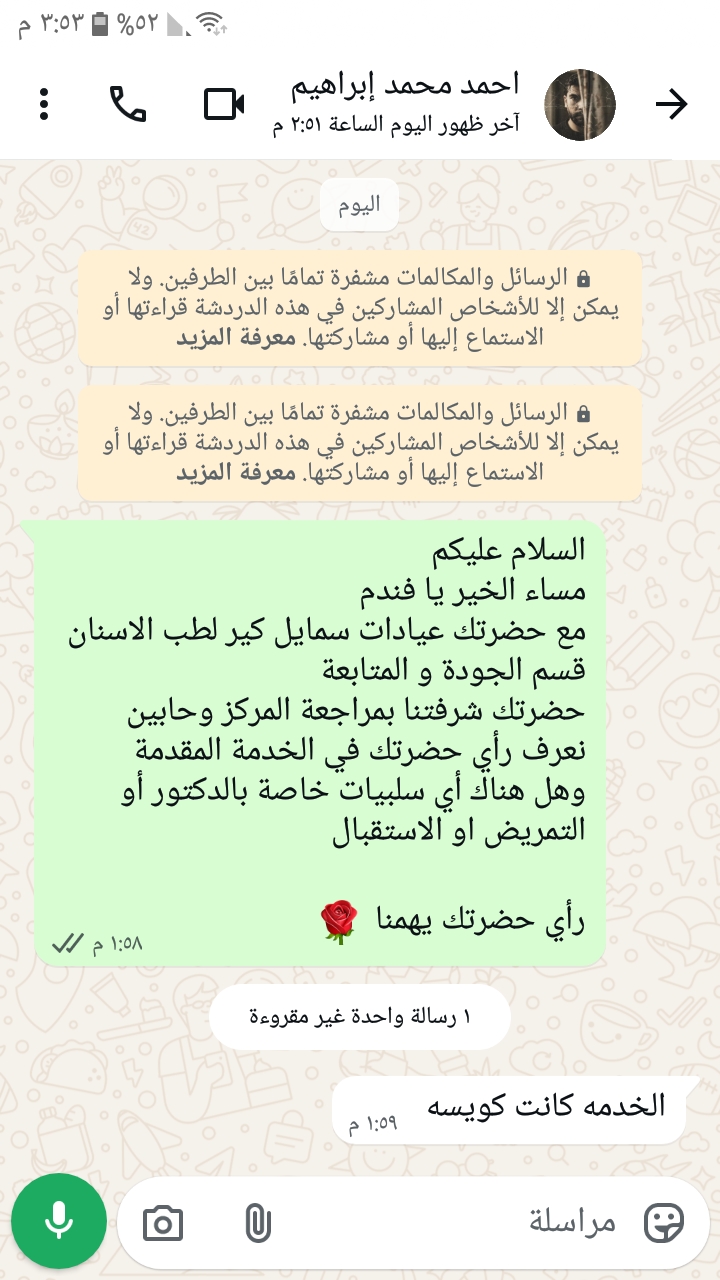This screenshot has height=1280, width=720.
Task: Start a video call with the contact
Action: point(225,104)
